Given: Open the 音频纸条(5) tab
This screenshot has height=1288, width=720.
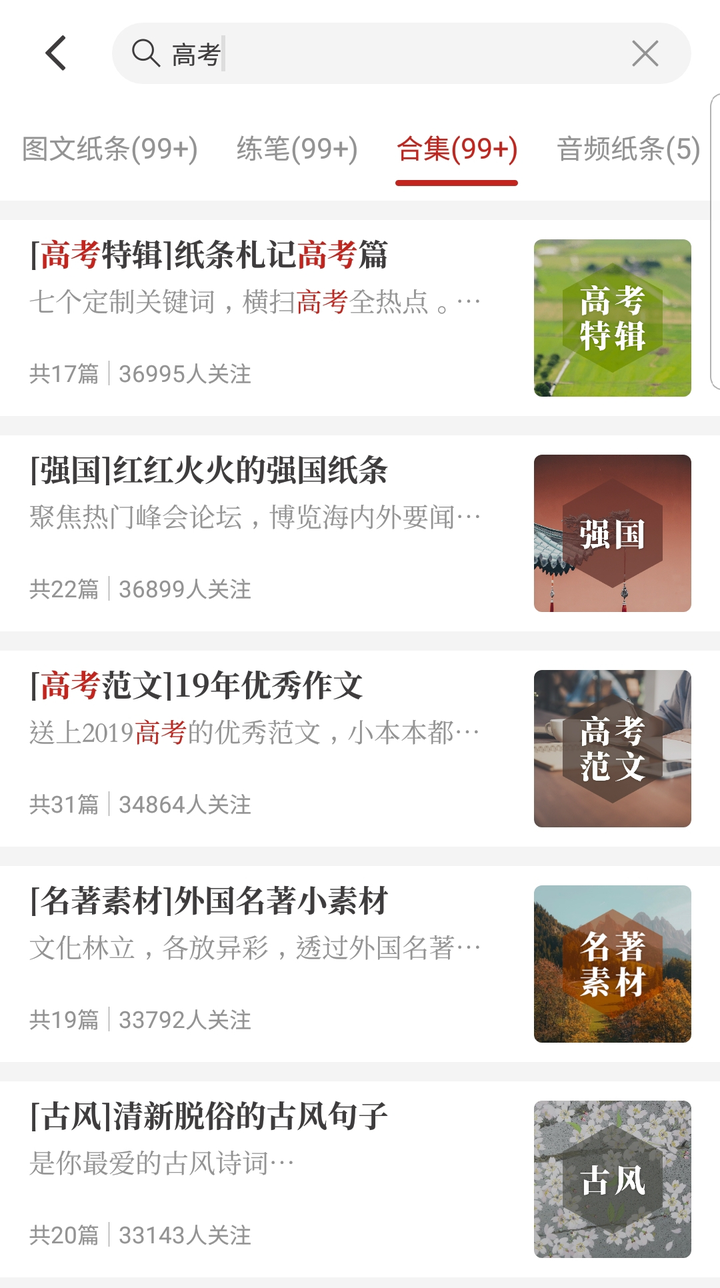Looking at the screenshot, I should tap(627, 148).
